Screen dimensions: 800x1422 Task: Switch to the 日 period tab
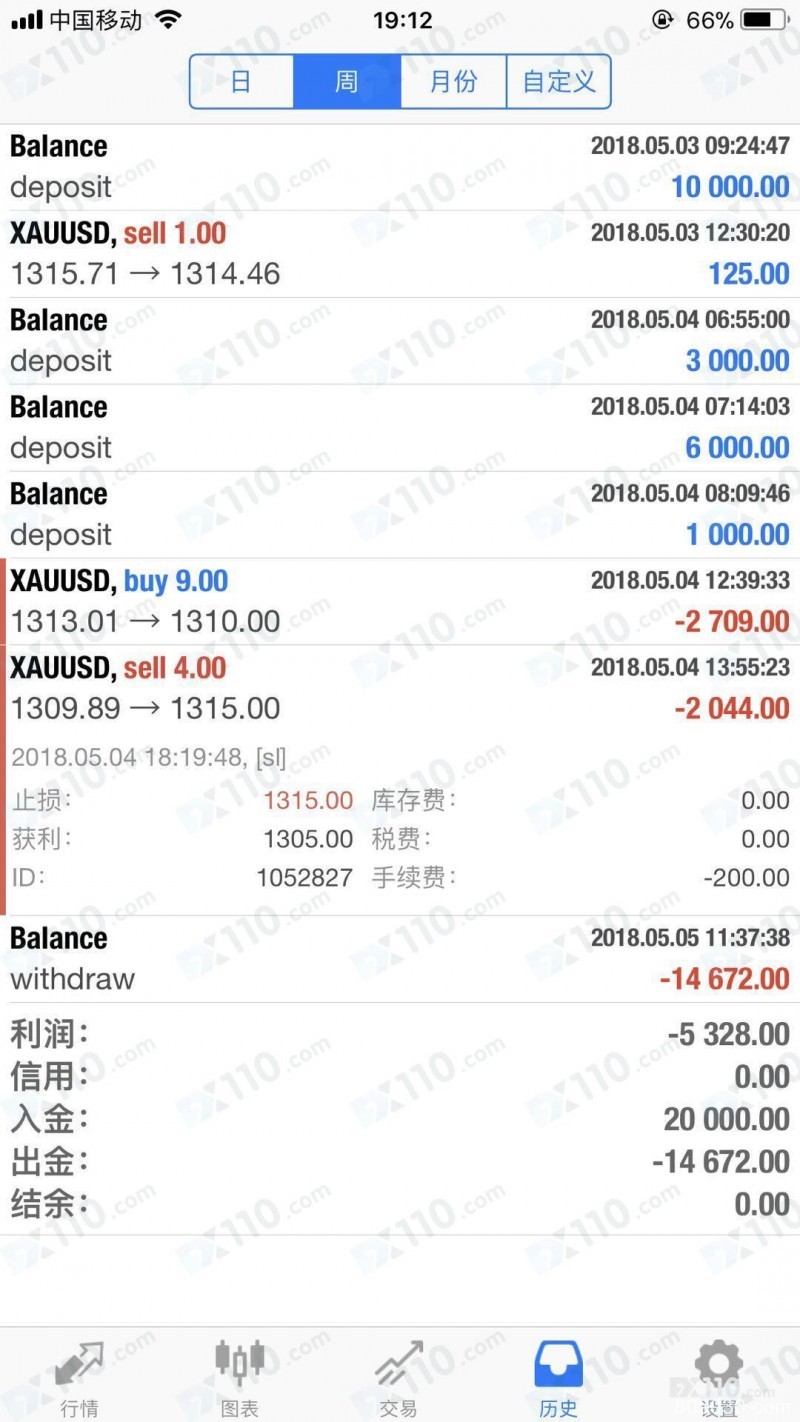[241, 82]
